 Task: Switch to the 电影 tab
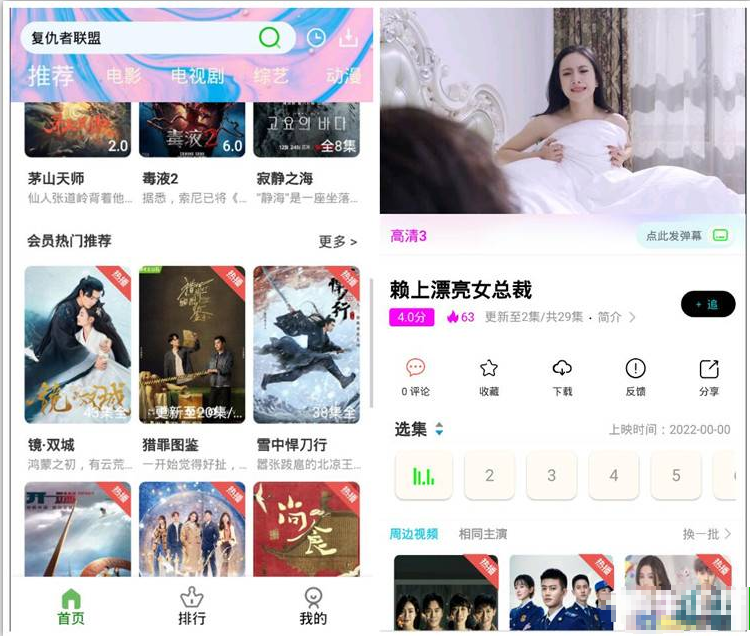[124, 75]
